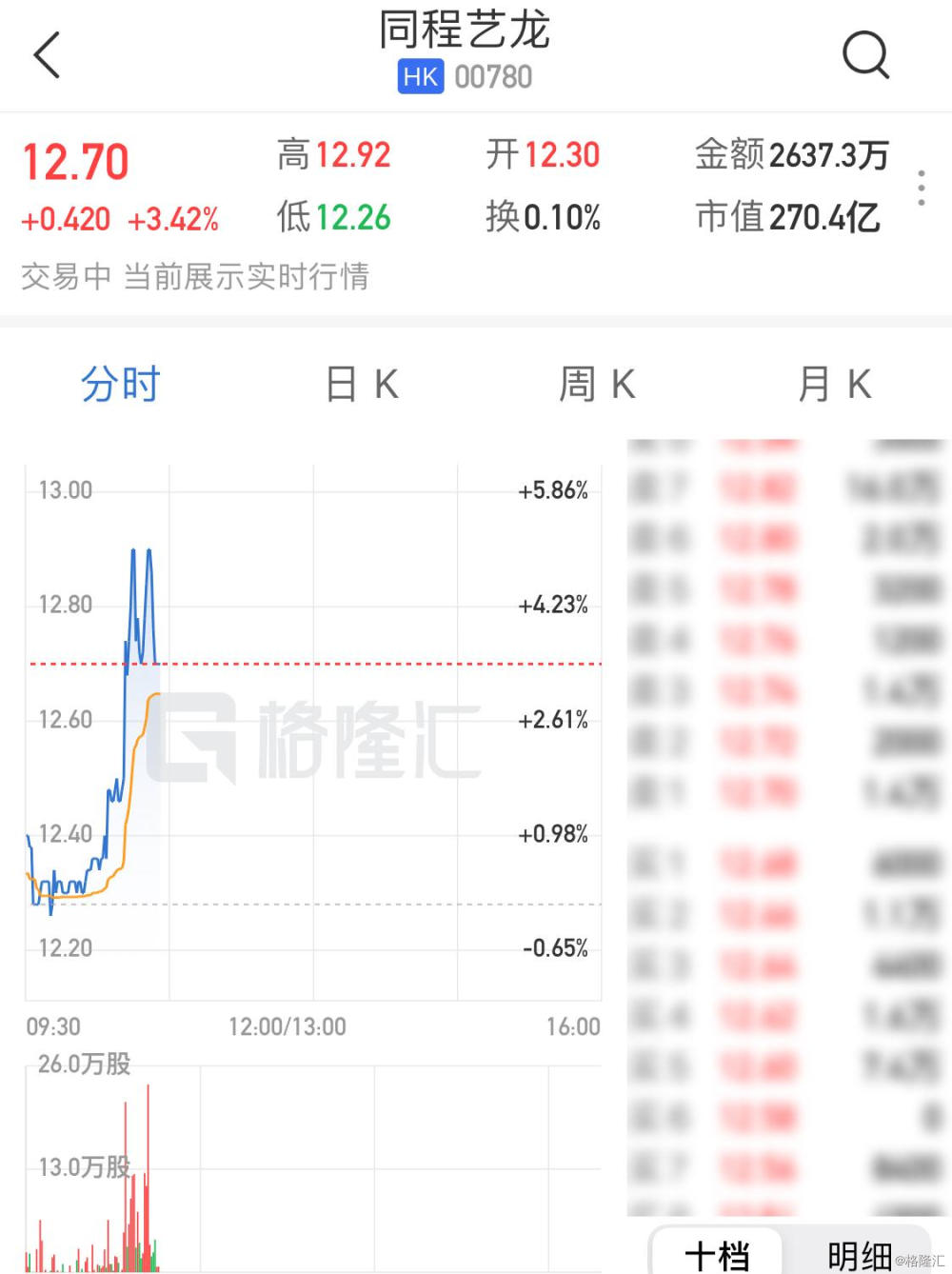The image size is (952, 1274).
Task: Go back using the top-left arrow
Action: (48, 55)
